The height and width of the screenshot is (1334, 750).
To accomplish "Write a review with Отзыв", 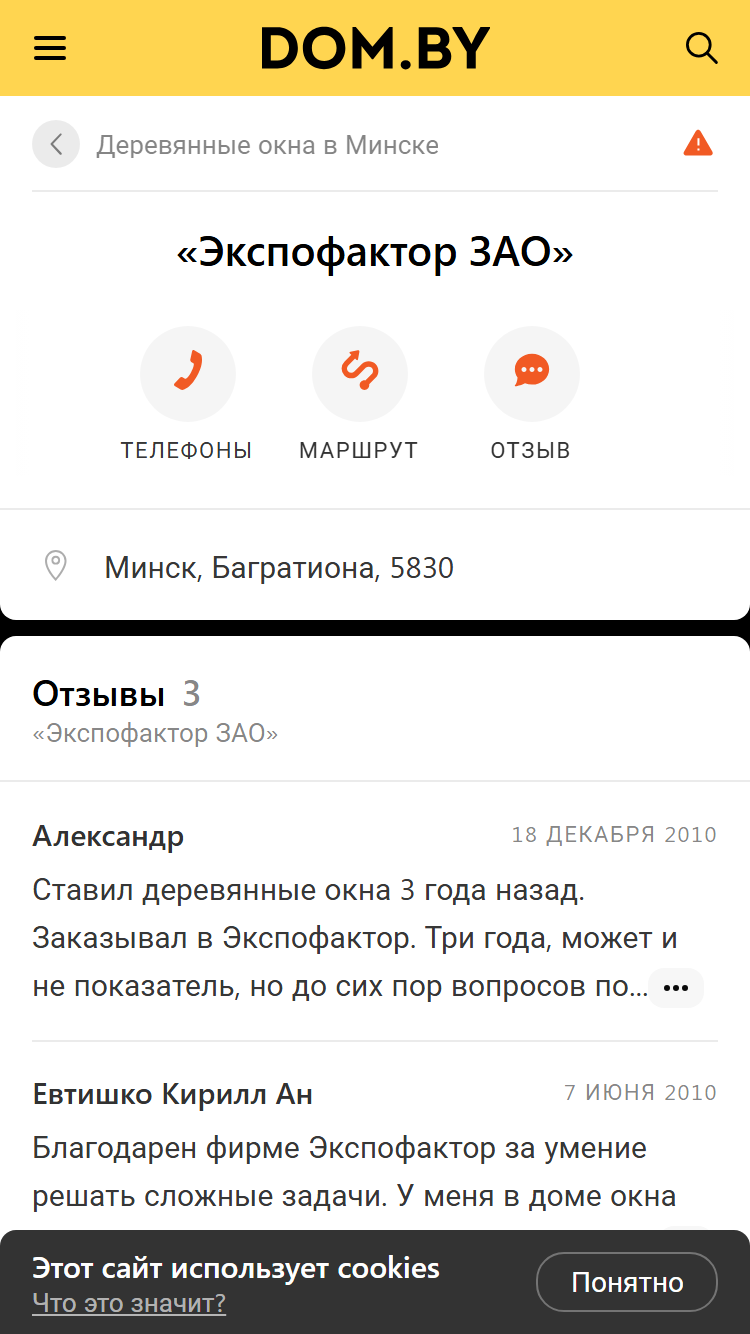I will point(531,394).
